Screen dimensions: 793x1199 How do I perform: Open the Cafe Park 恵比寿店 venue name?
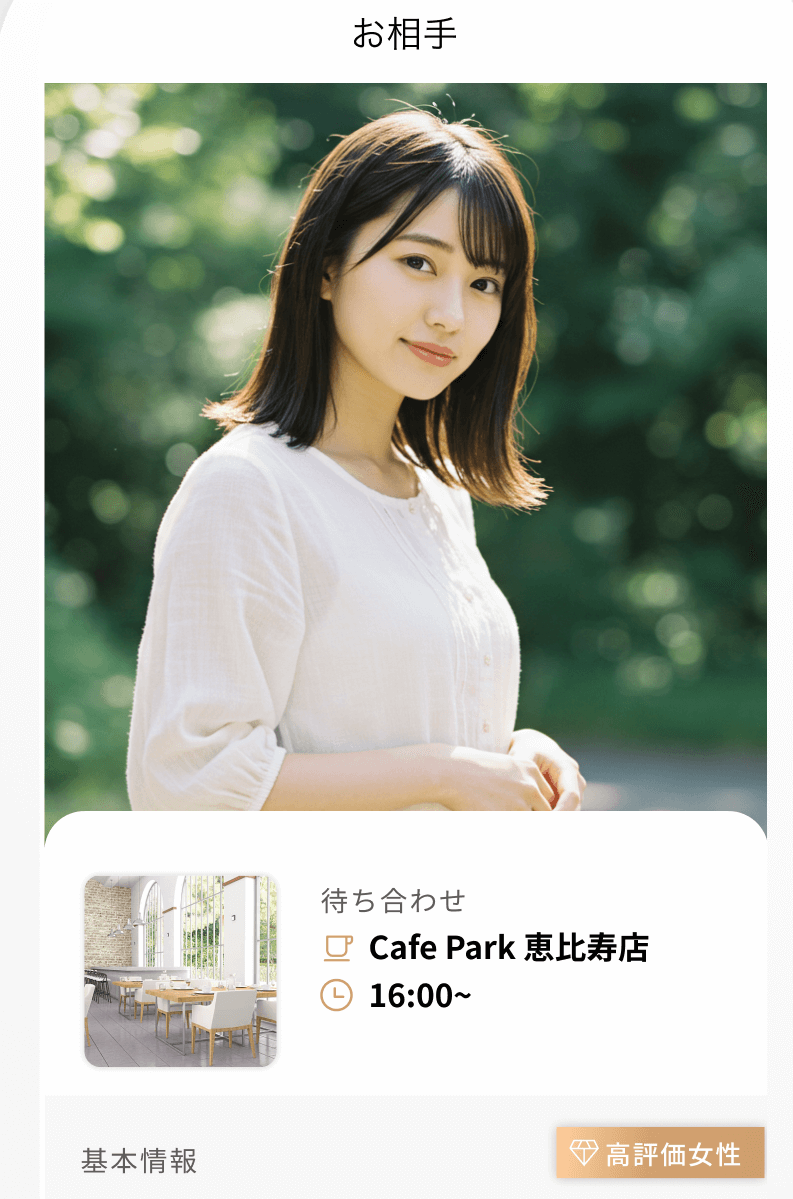(510, 948)
